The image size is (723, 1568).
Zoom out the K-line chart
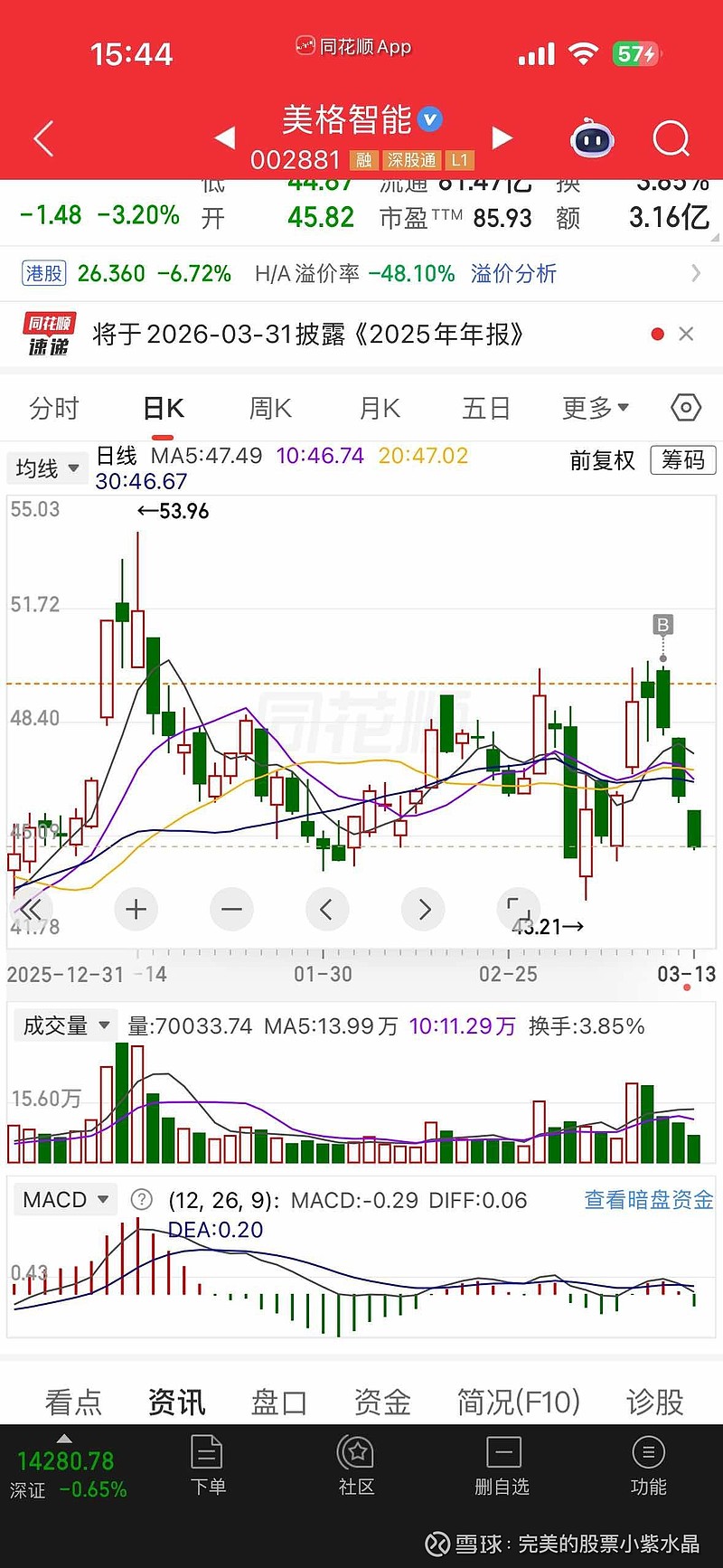click(231, 909)
